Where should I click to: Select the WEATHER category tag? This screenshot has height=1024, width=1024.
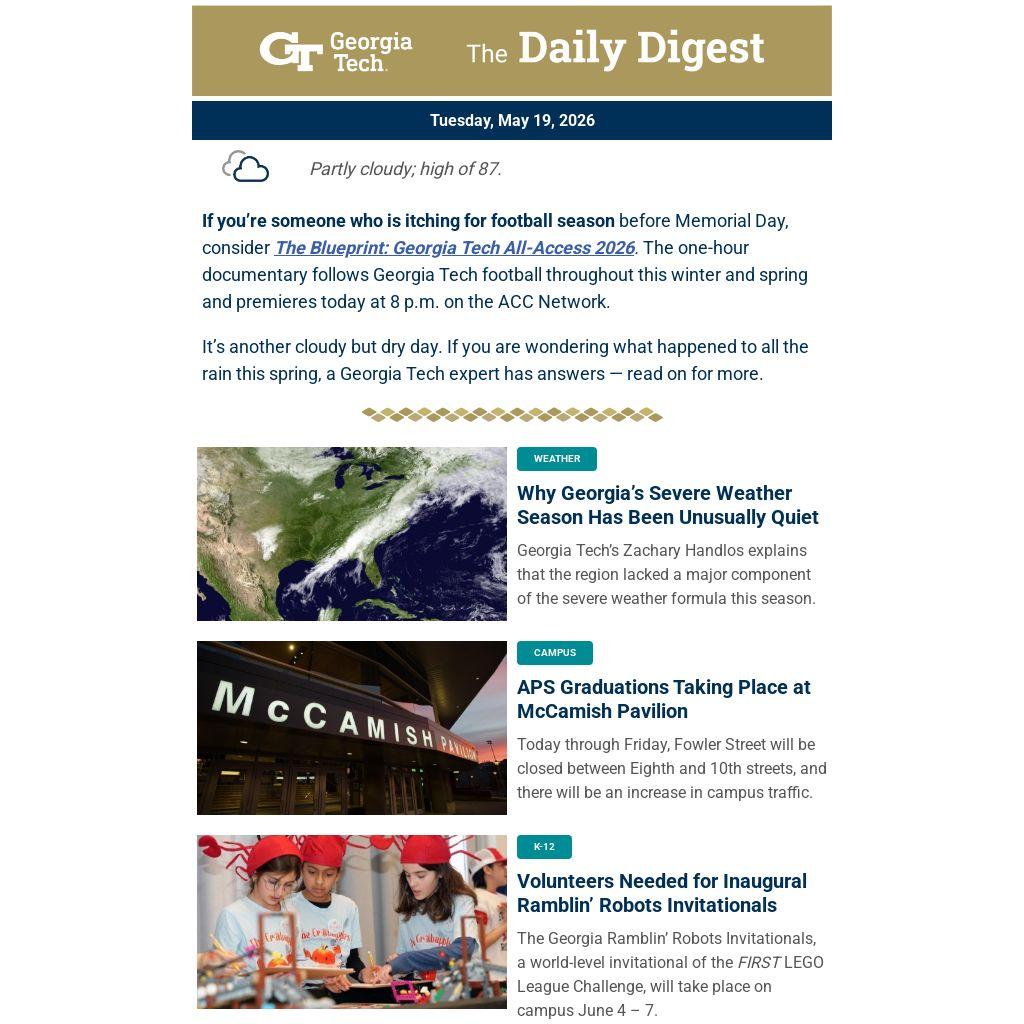[x=556, y=458]
